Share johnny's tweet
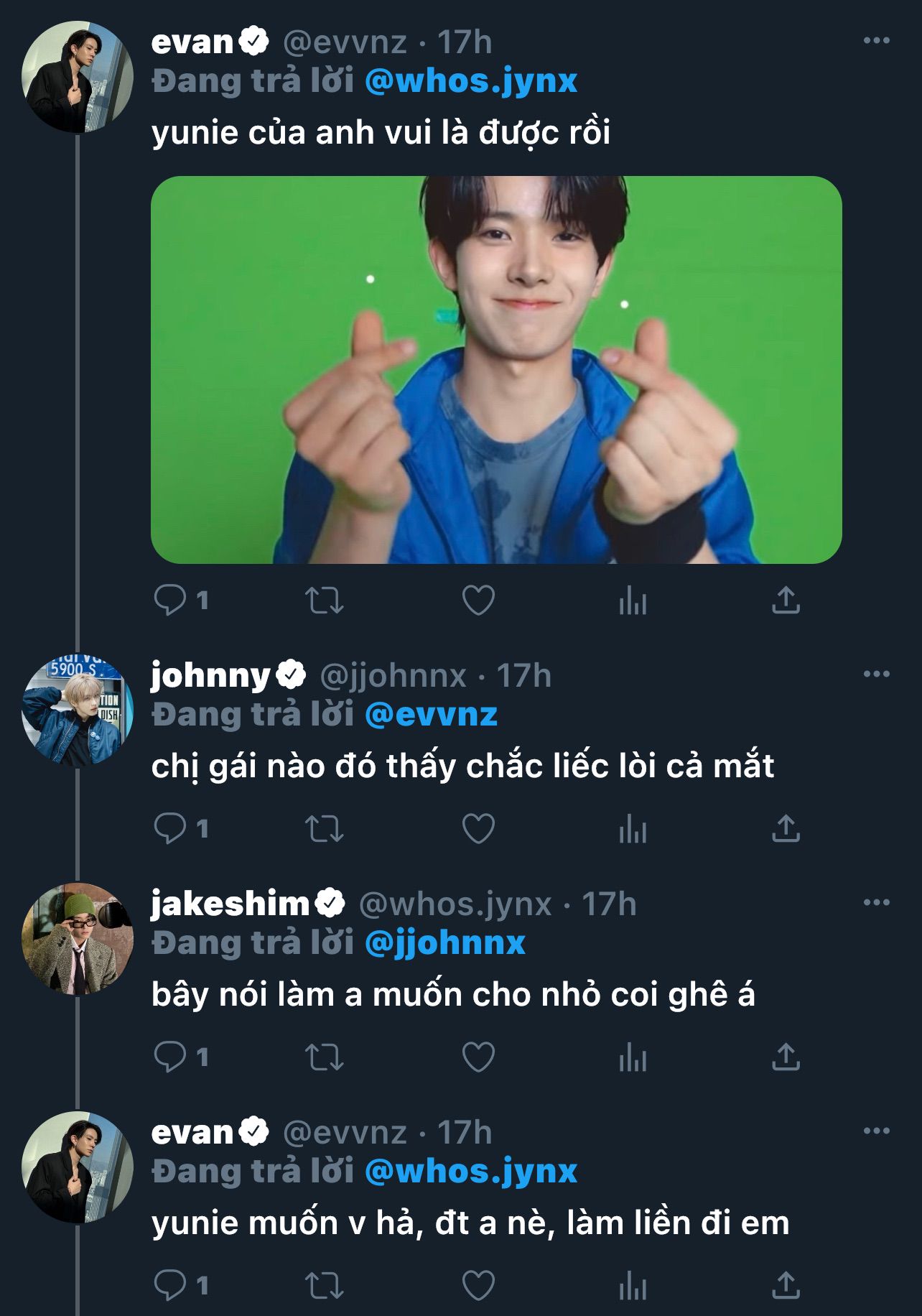This screenshot has height=1316, width=922. [x=786, y=829]
